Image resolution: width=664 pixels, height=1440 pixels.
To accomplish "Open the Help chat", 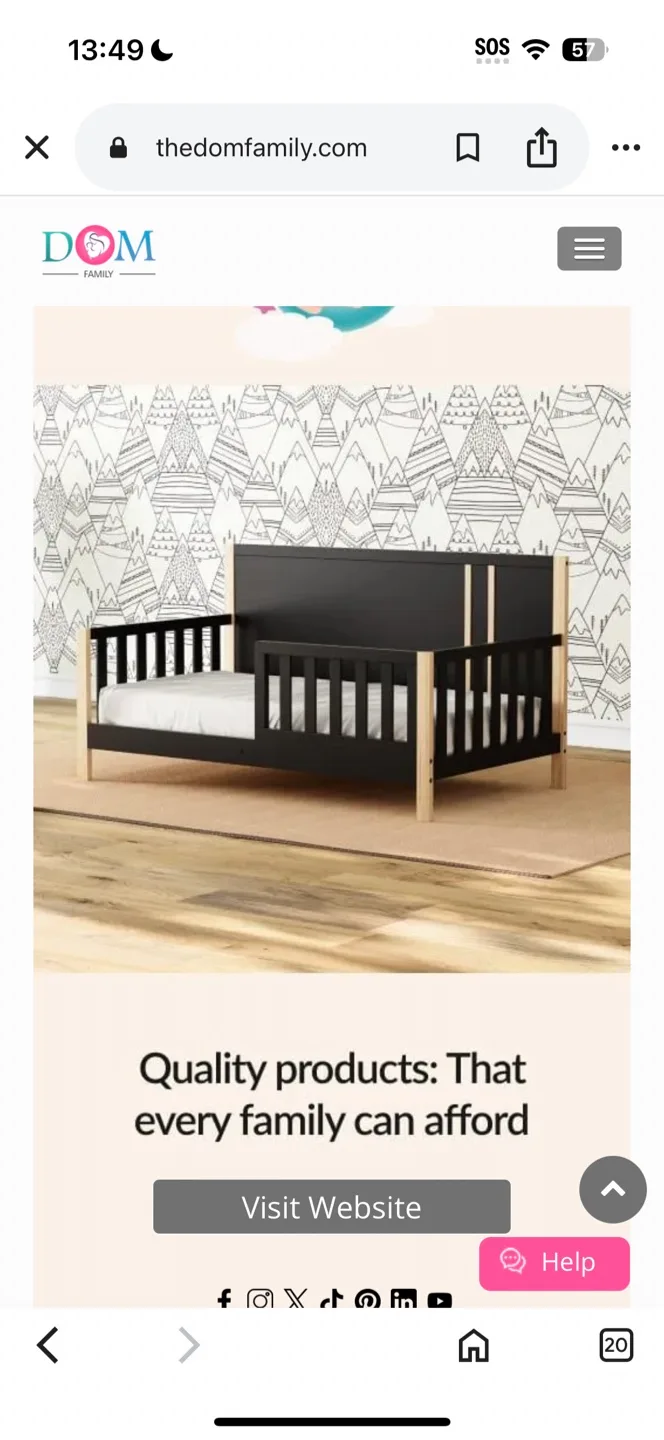I will point(554,1263).
